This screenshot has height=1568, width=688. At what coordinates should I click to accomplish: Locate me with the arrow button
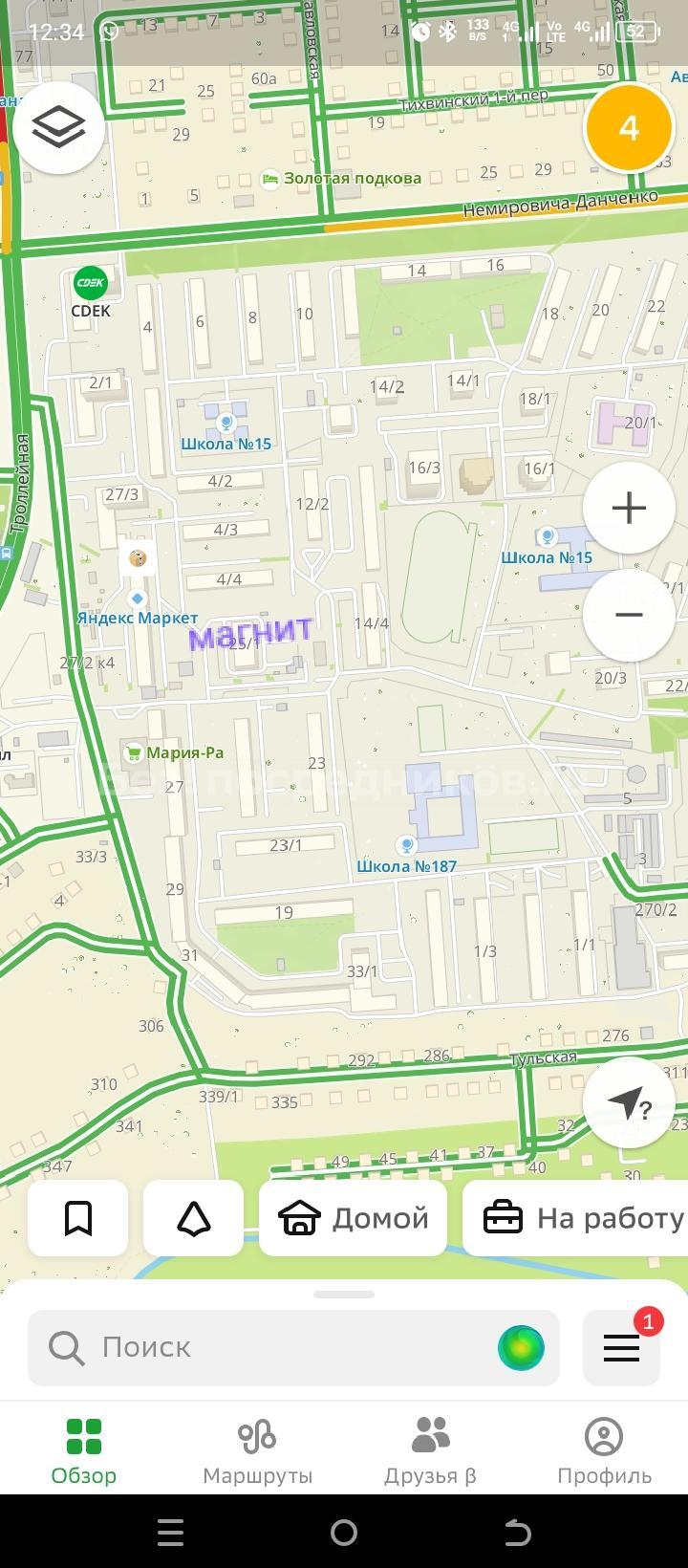tap(629, 1103)
